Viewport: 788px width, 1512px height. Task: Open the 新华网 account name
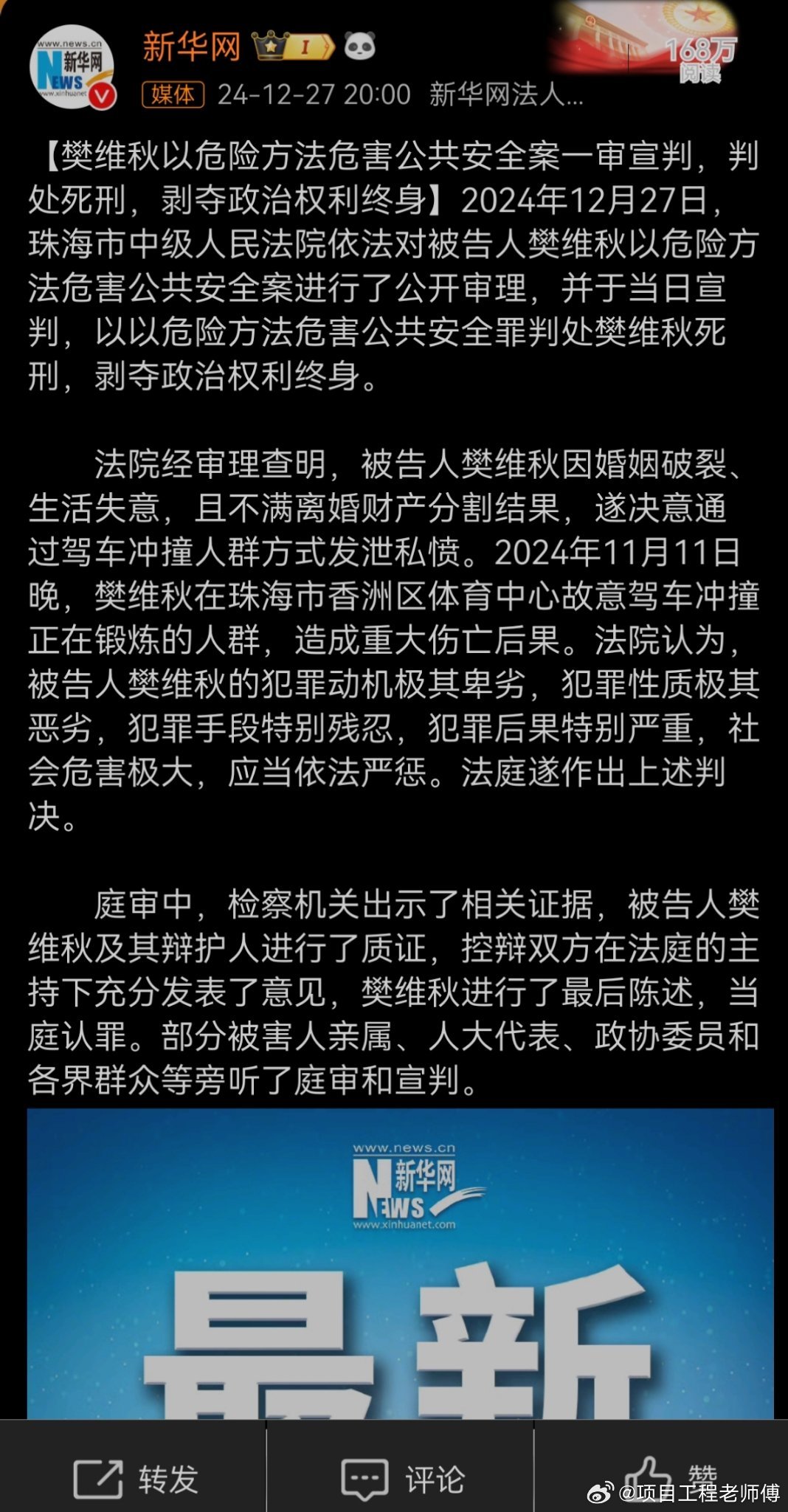click(x=192, y=46)
